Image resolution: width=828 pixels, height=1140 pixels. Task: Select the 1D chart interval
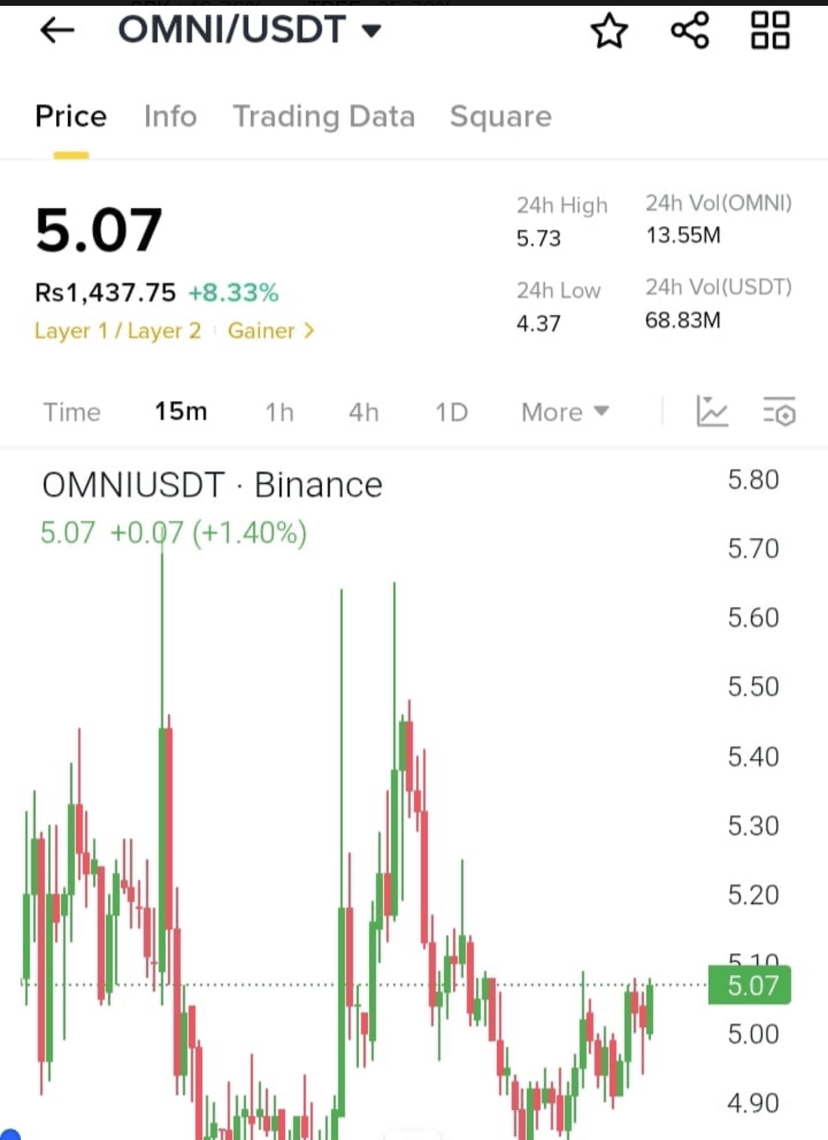(451, 412)
